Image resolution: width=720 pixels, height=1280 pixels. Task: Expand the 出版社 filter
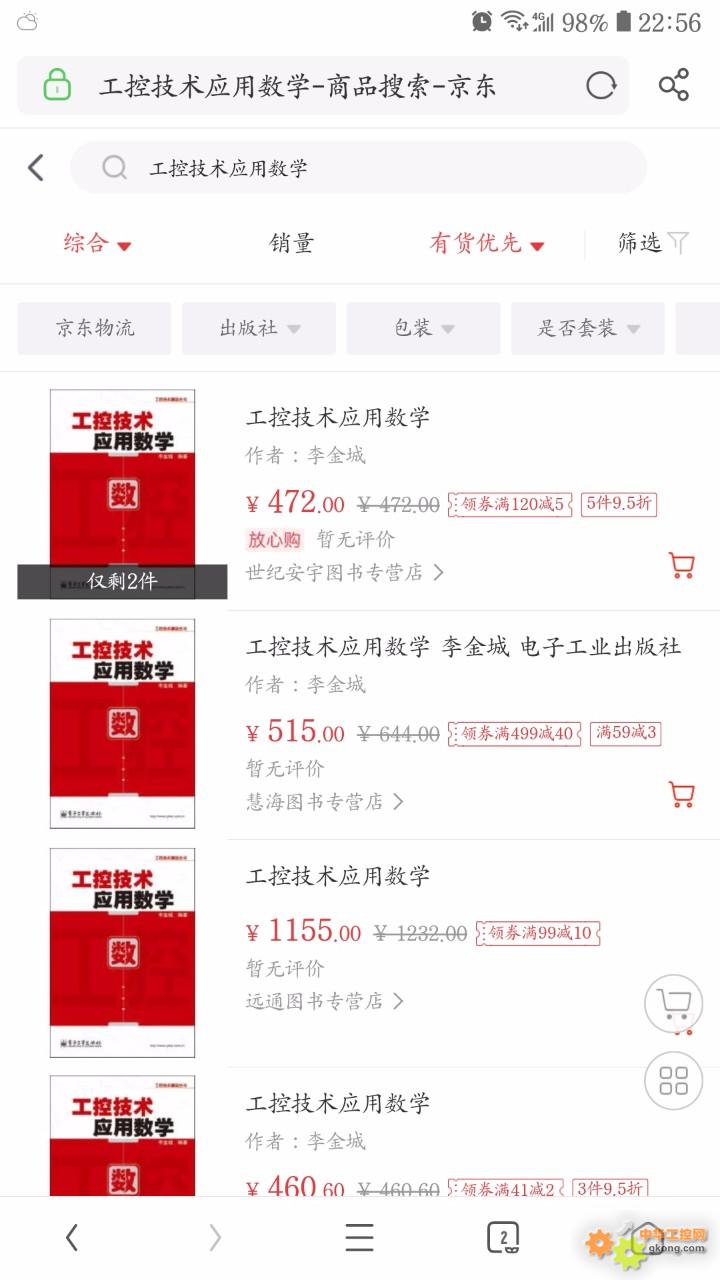[259, 328]
